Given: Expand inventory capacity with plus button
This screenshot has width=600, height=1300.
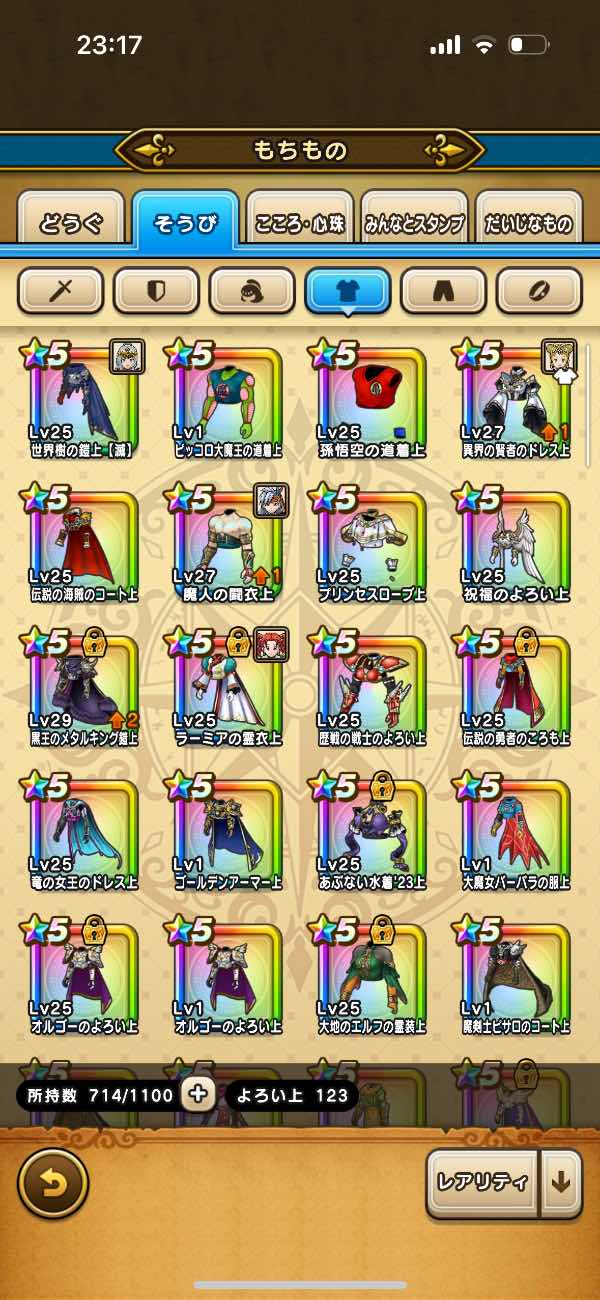Looking at the screenshot, I should (x=198, y=1095).
